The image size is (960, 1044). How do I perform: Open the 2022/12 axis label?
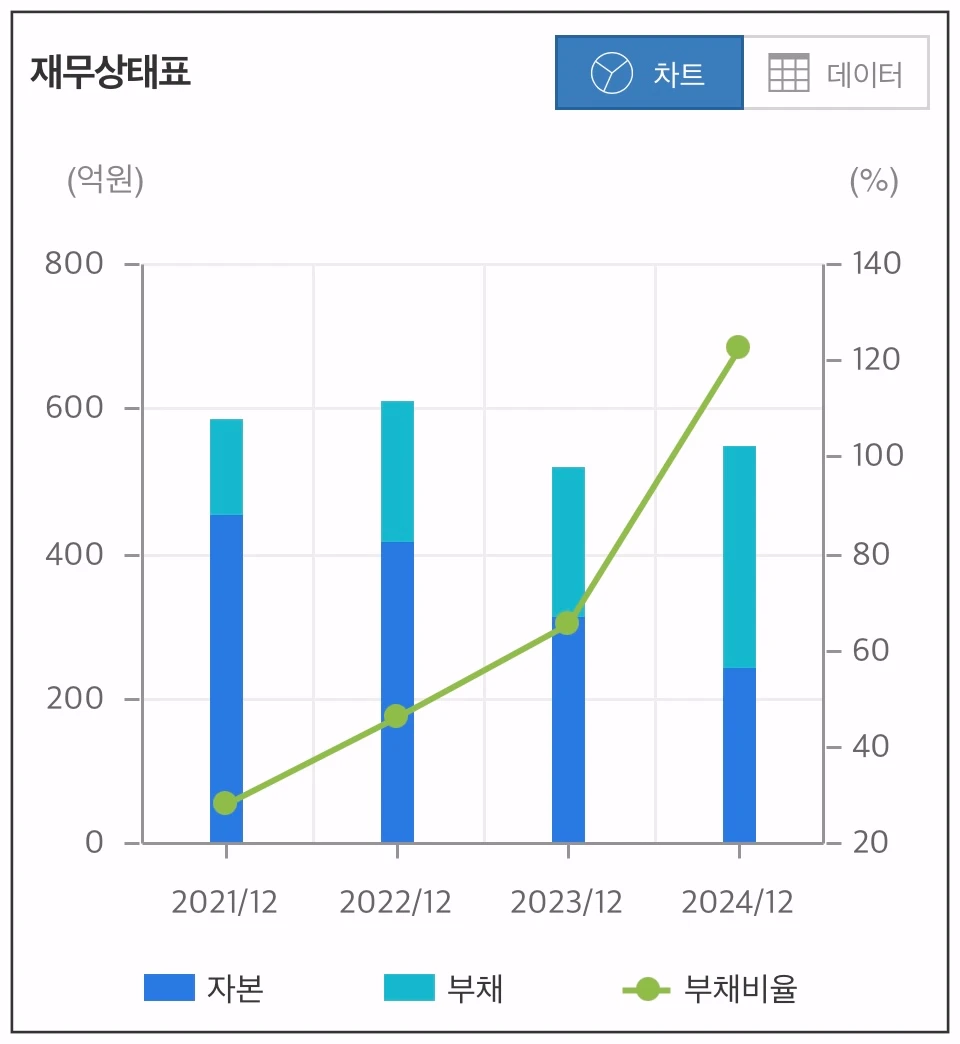coord(396,901)
